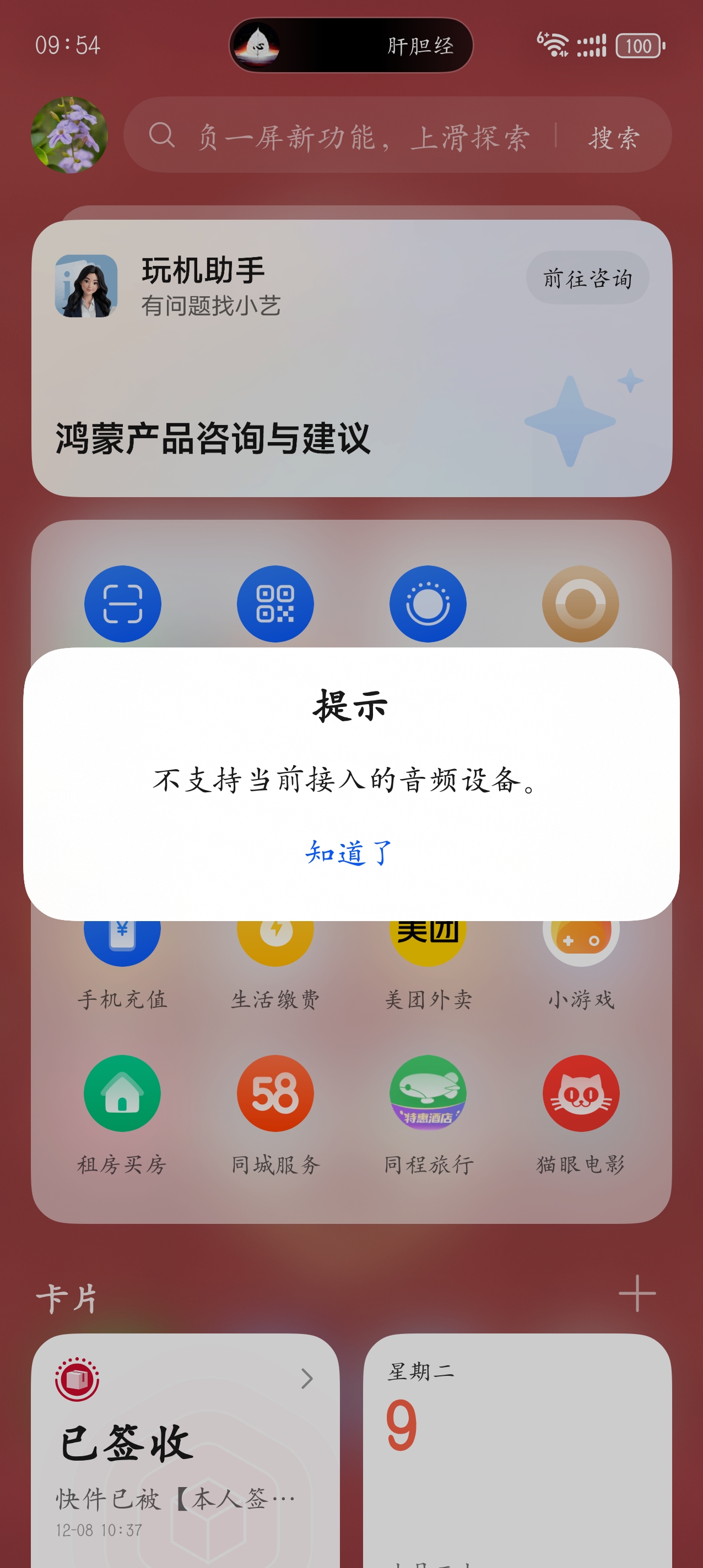
Task: Open 租房买房
Action: [122, 1093]
